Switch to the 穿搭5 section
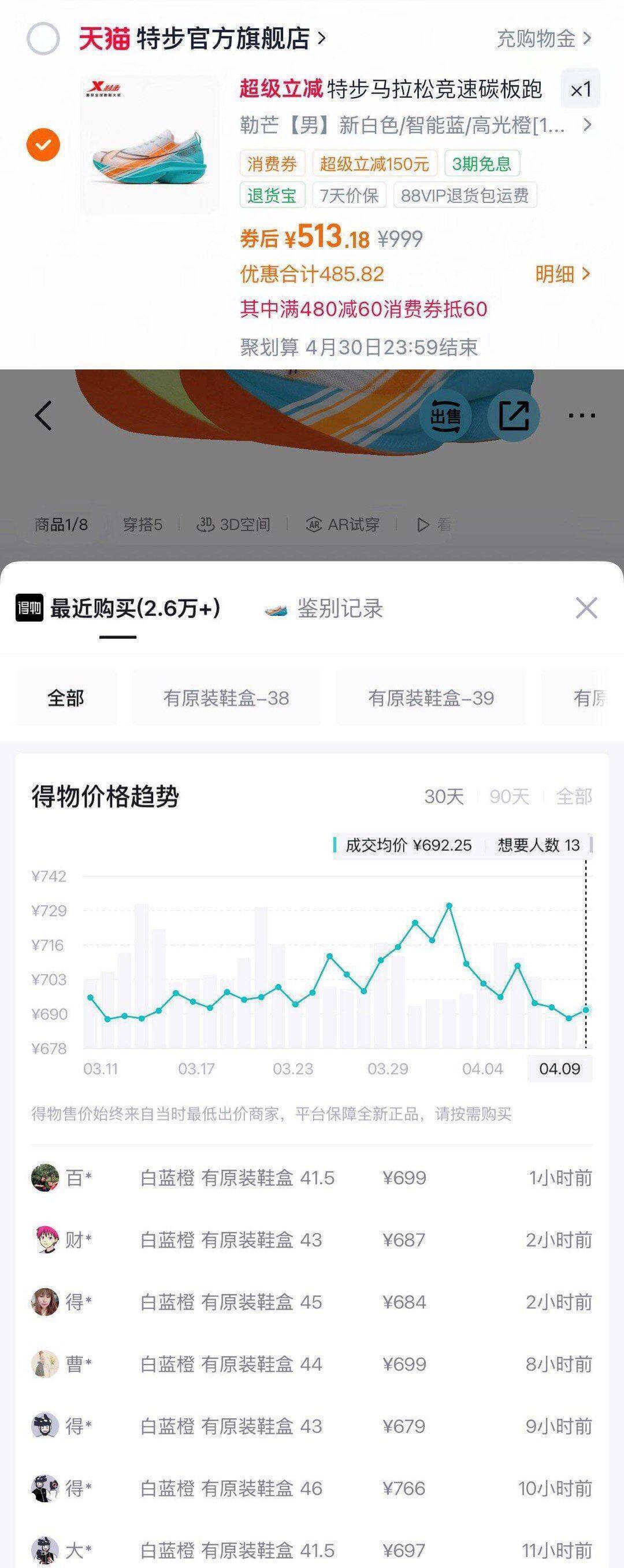Image resolution: width=624 pixels, height=1568 pixels. coord(142,525)
